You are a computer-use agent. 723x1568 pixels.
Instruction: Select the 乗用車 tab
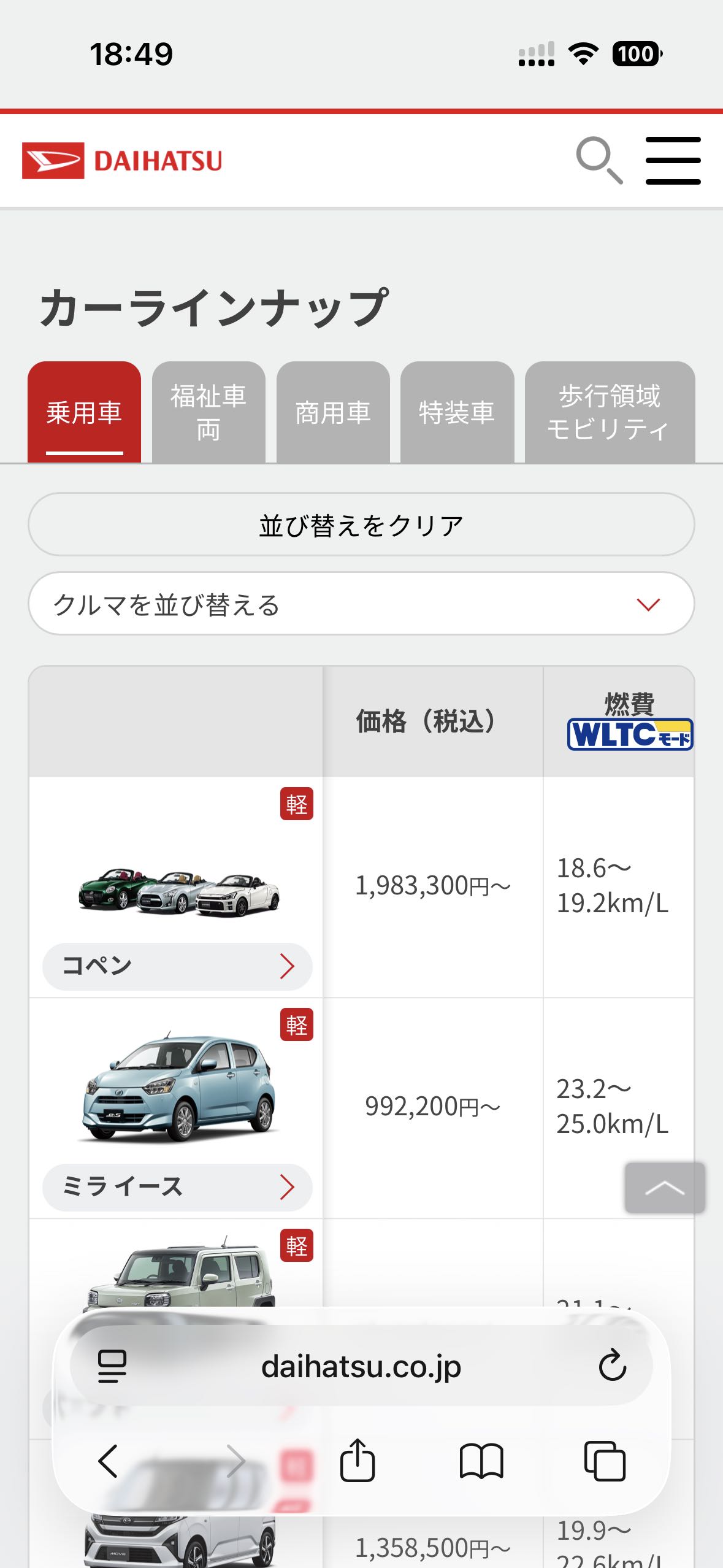pyautogui.click(x=85, y=412)
